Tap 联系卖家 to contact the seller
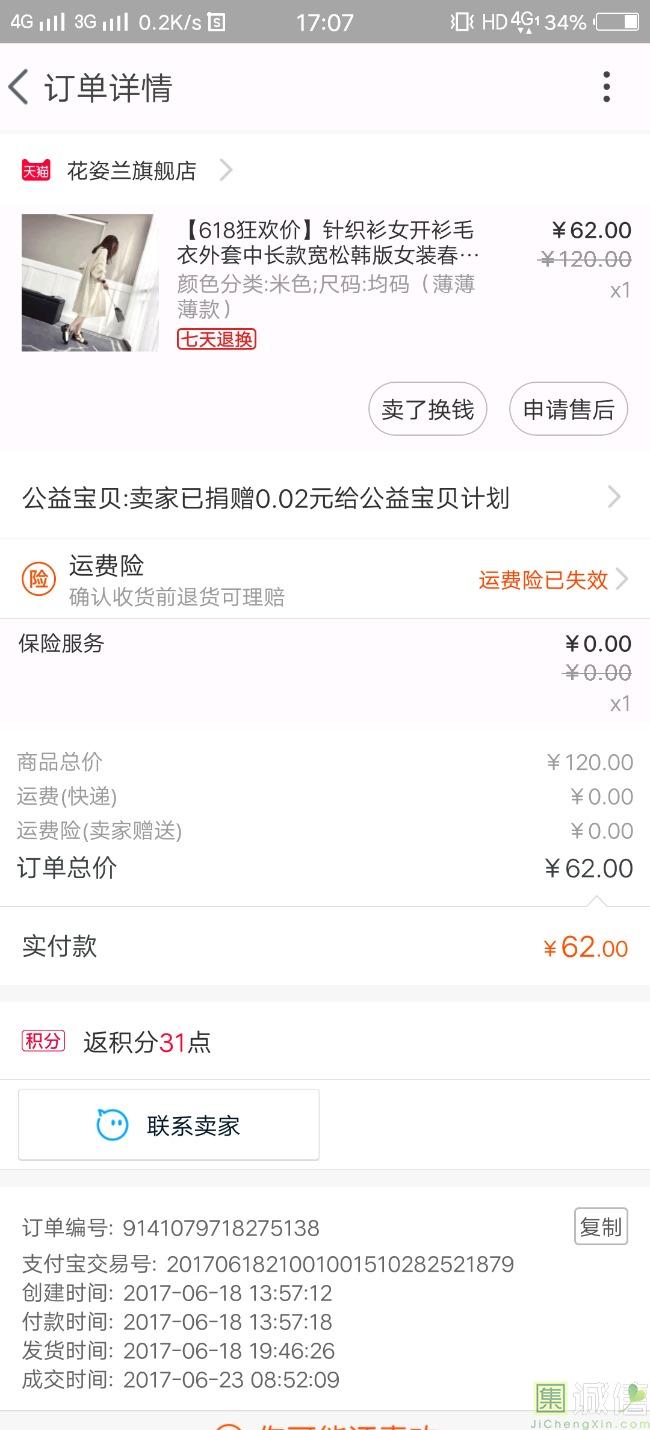650x1430 pixels. [x=169, y=1125]
